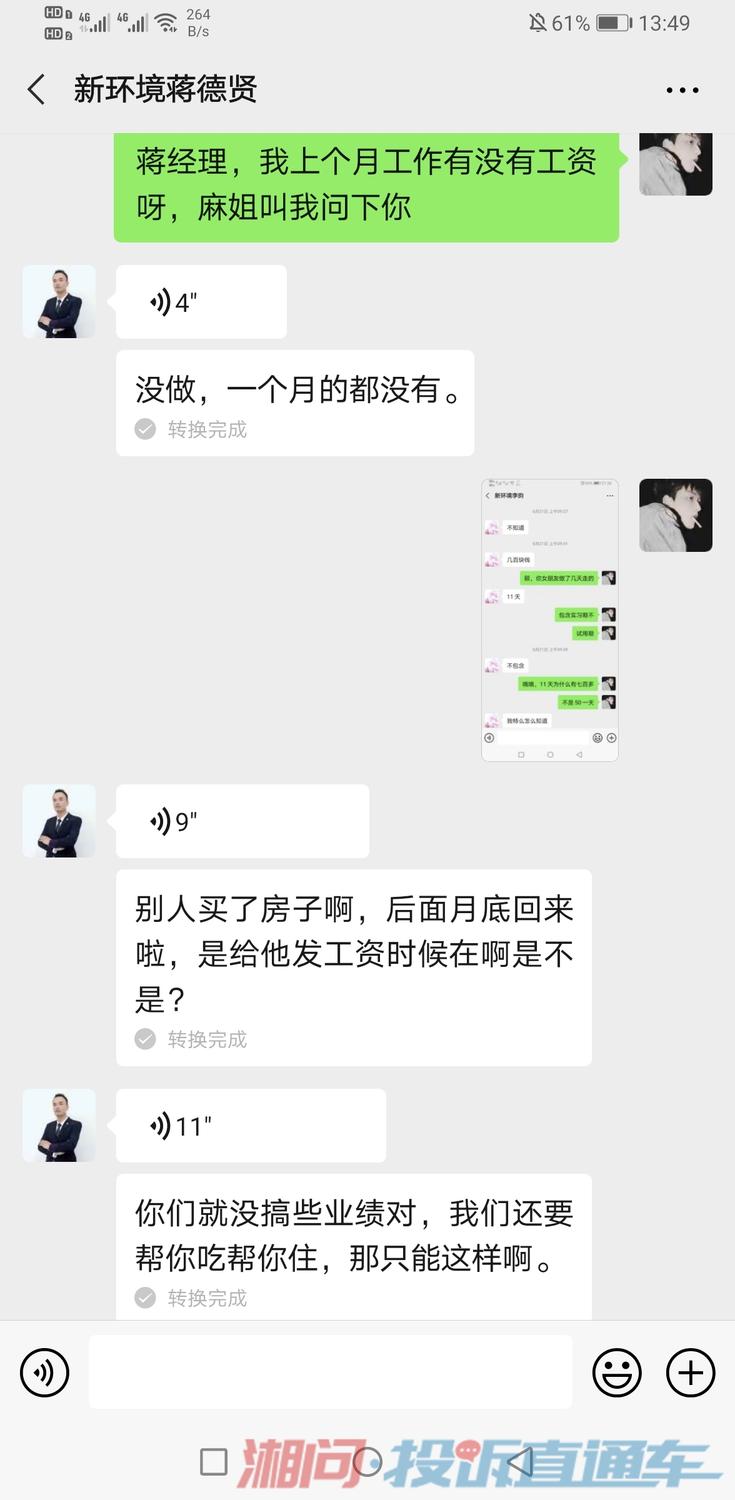The height and width of the screenshot is (1500, 735).
Task: Switch to voice input mode
Action: 44,1372
